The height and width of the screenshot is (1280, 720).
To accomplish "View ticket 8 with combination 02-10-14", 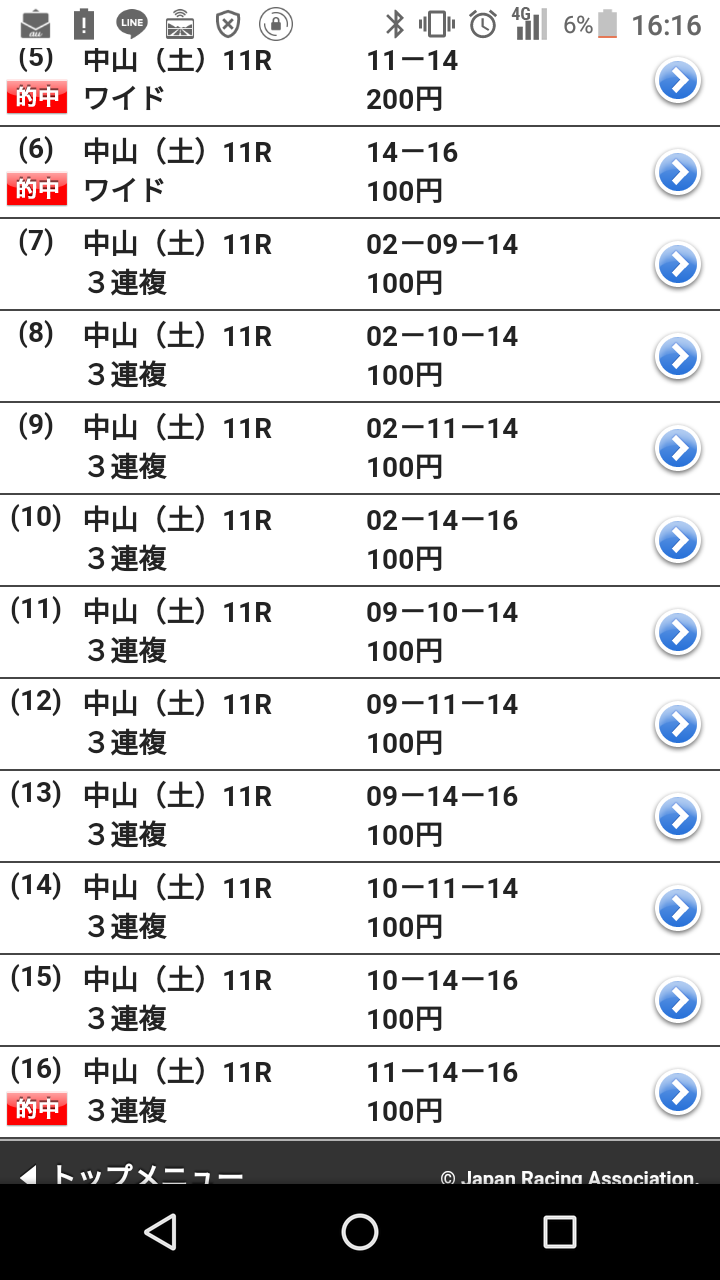I will click(677, 357).
